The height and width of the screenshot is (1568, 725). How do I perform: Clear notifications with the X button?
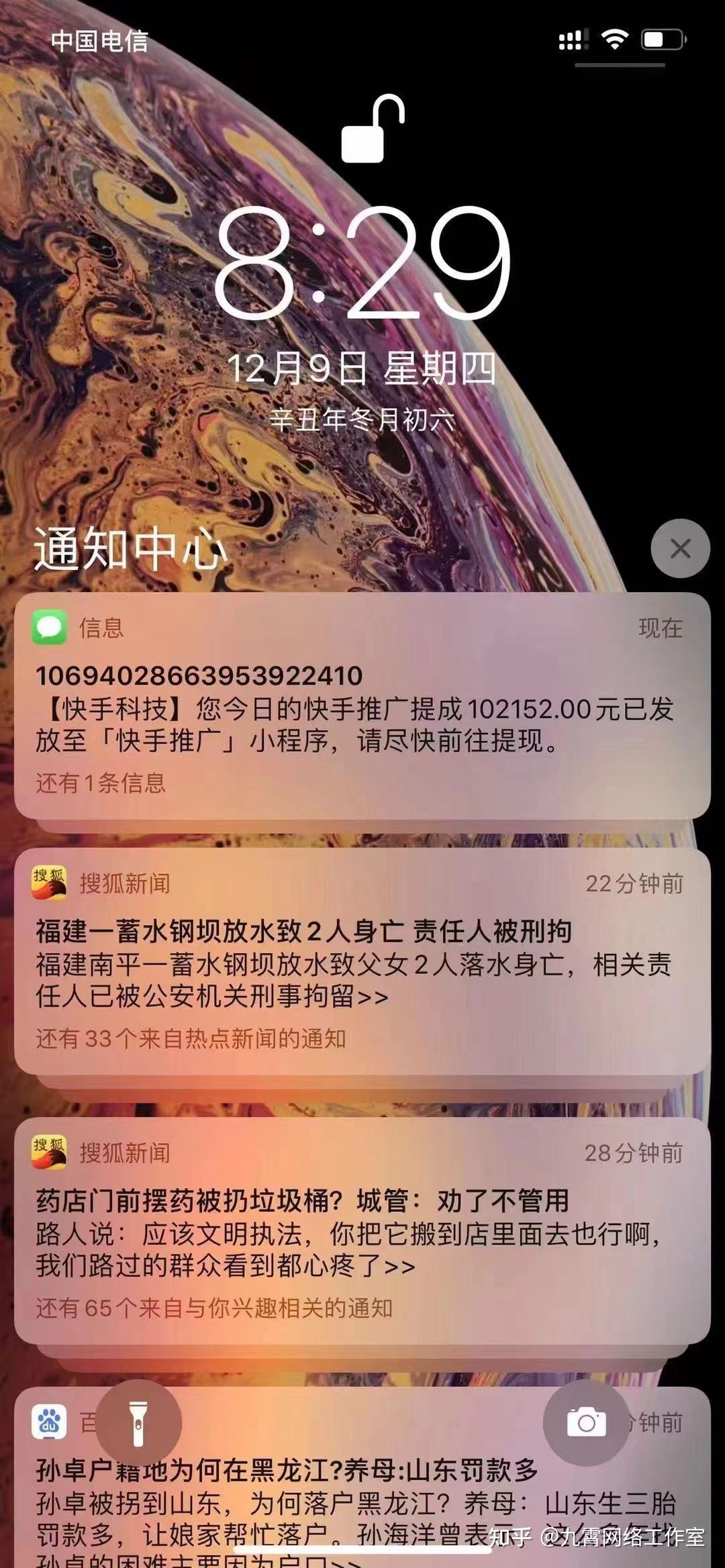(x=680, y=548)
